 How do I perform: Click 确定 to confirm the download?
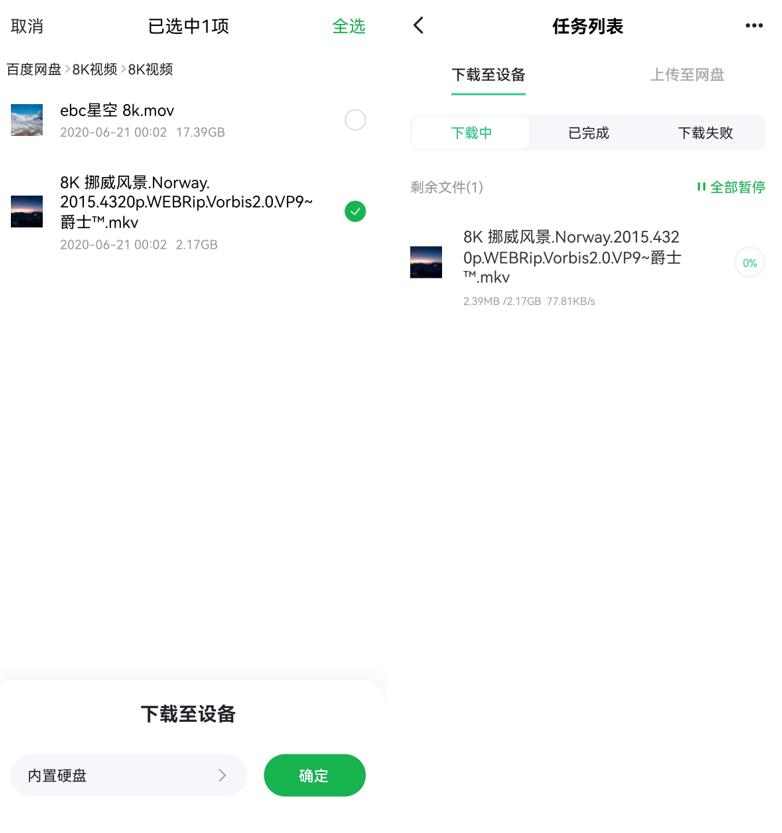click(x=314, y=775)
